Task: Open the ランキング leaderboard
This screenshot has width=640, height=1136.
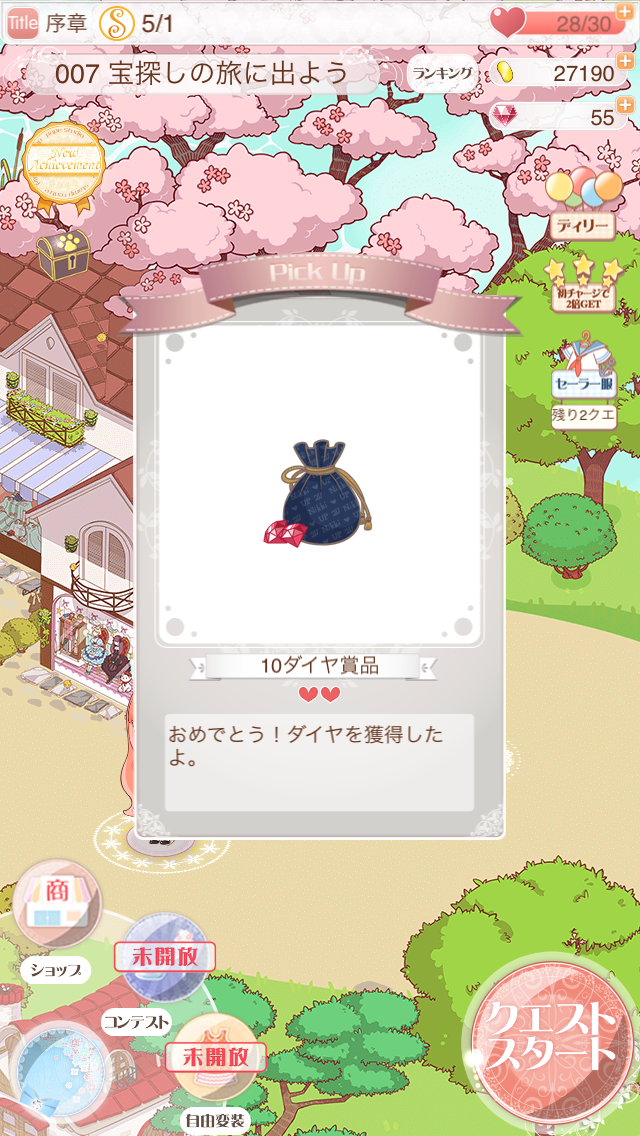Action: pyautogui.click(x=443, y=73)
